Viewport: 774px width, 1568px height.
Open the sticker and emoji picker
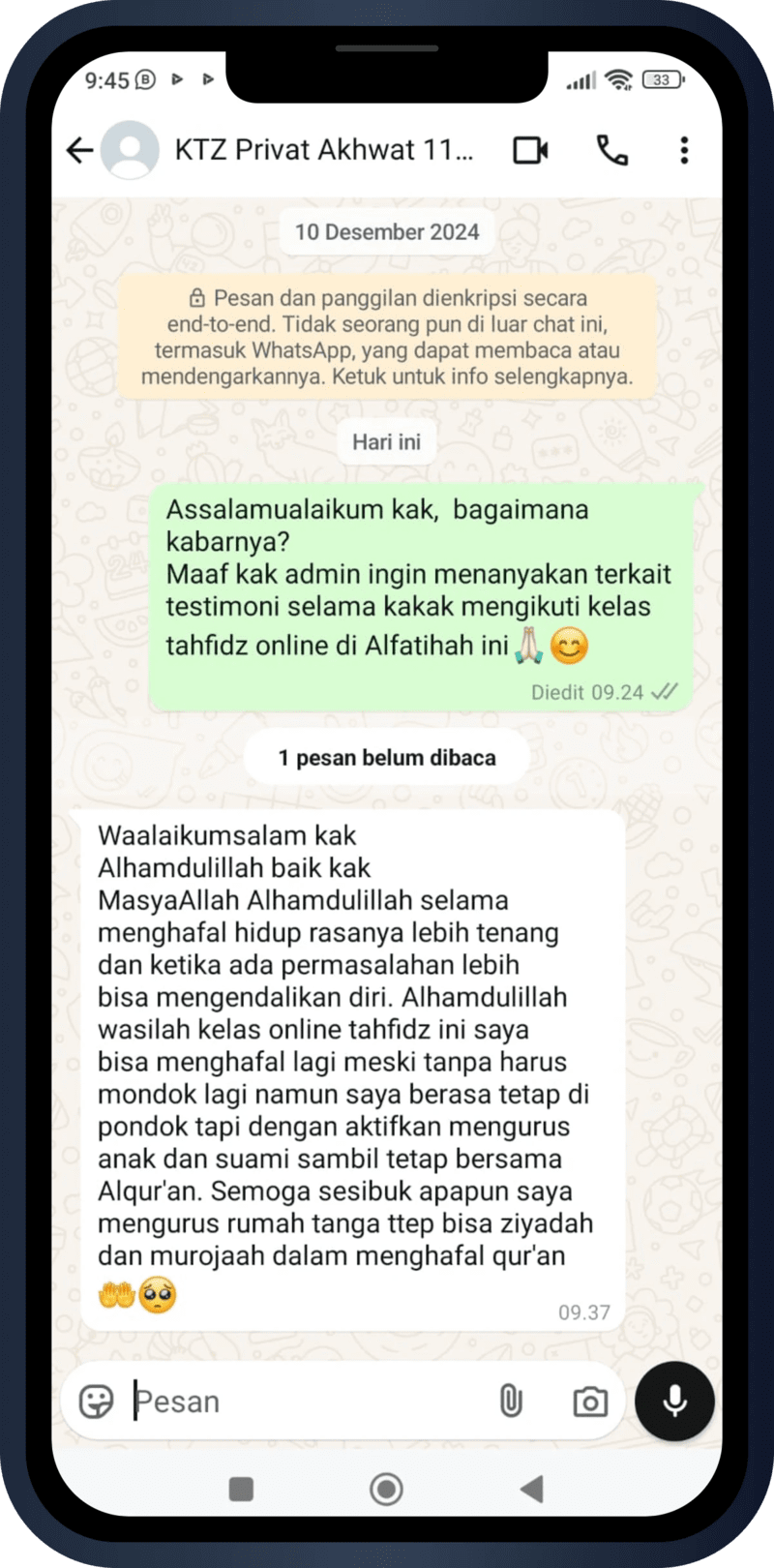(x=96, y=1401)
